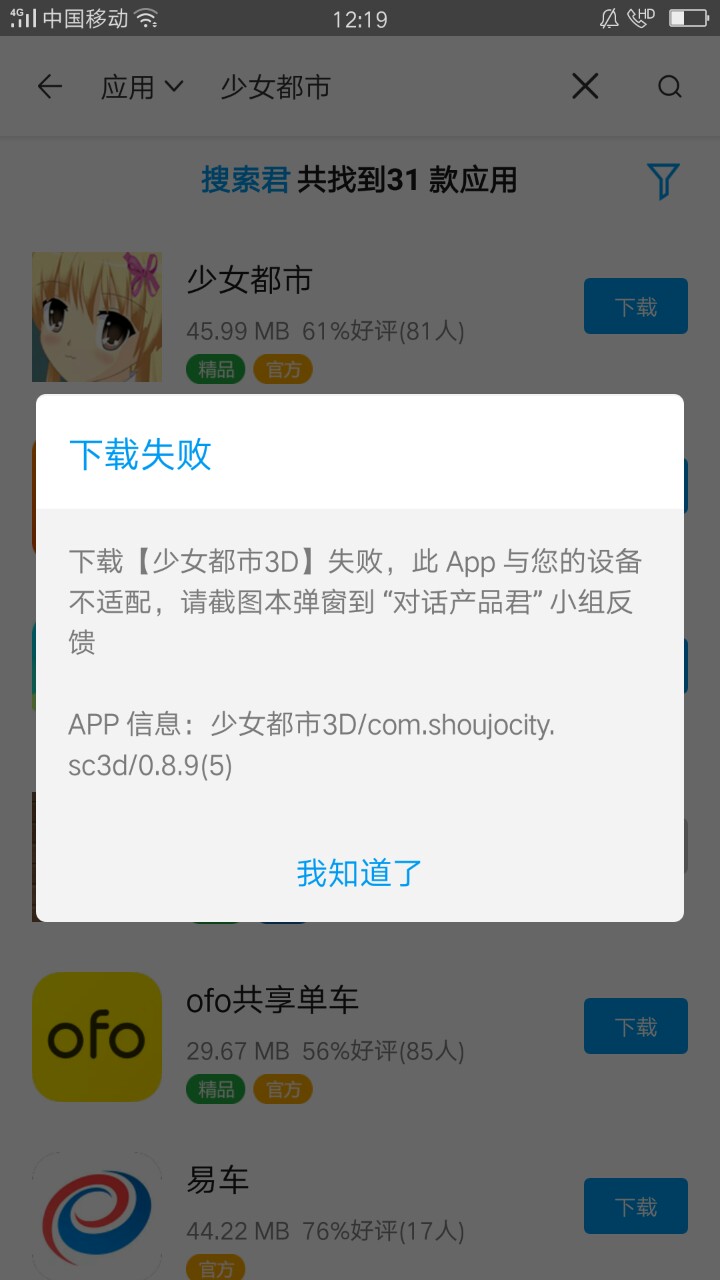Open the 少女都市 app listing
The image size is (720, 1280).
click(x=250, y=280)
